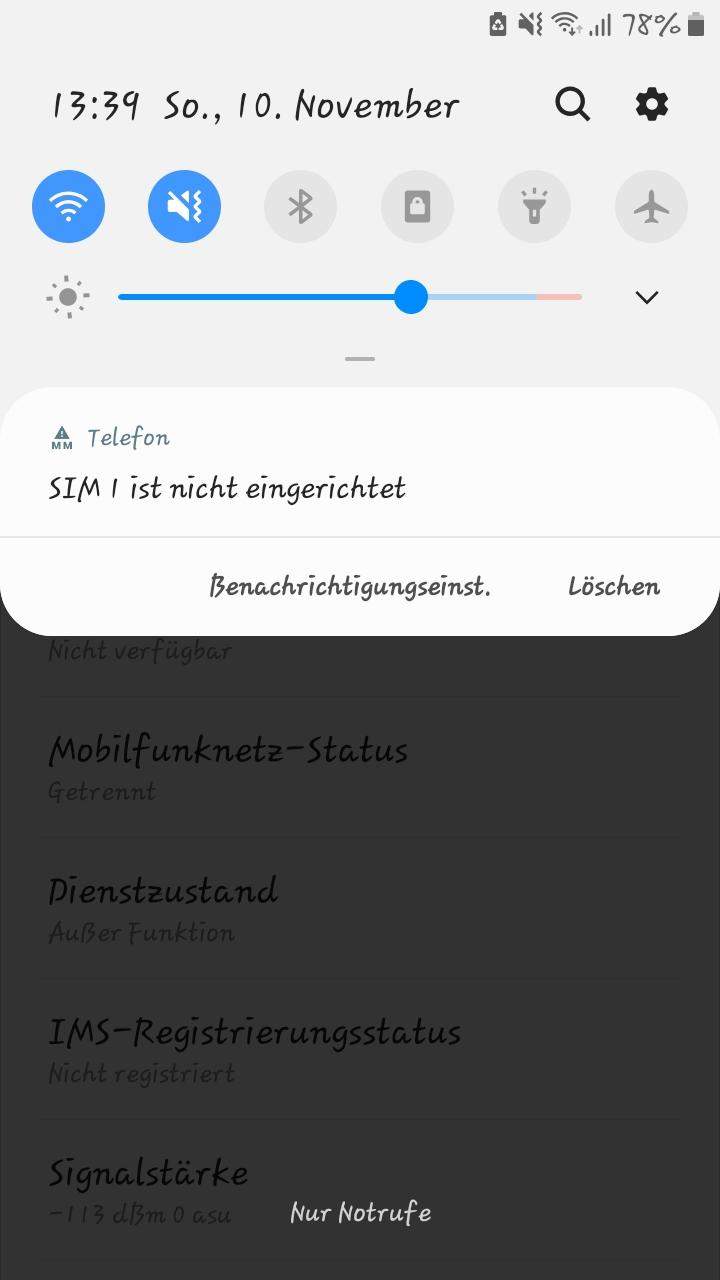Tap the brightness sun icon
Image resolution: width=720 pixels, height=1280 pixels.
(67, 296)
